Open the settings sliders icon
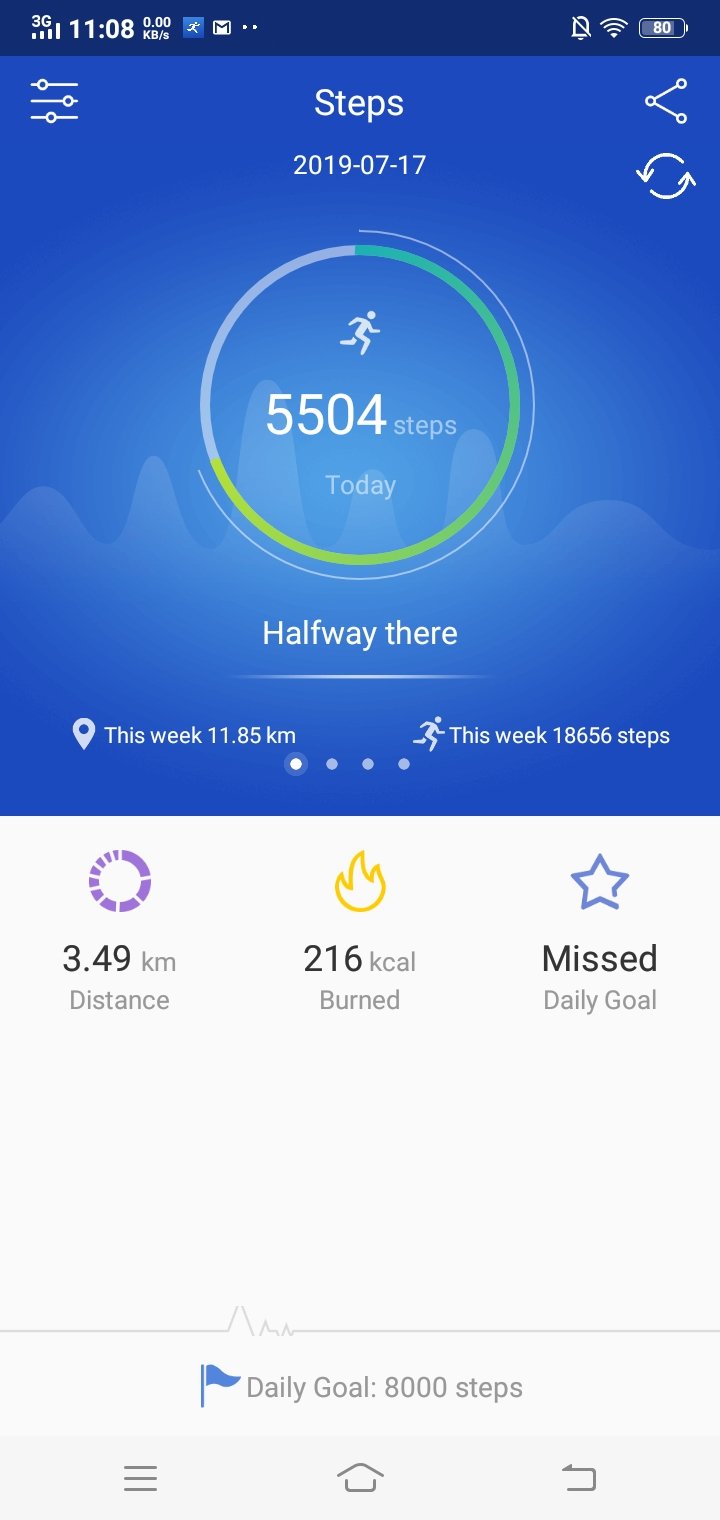Screen dimensions: 720x1520 pos(54,101)
